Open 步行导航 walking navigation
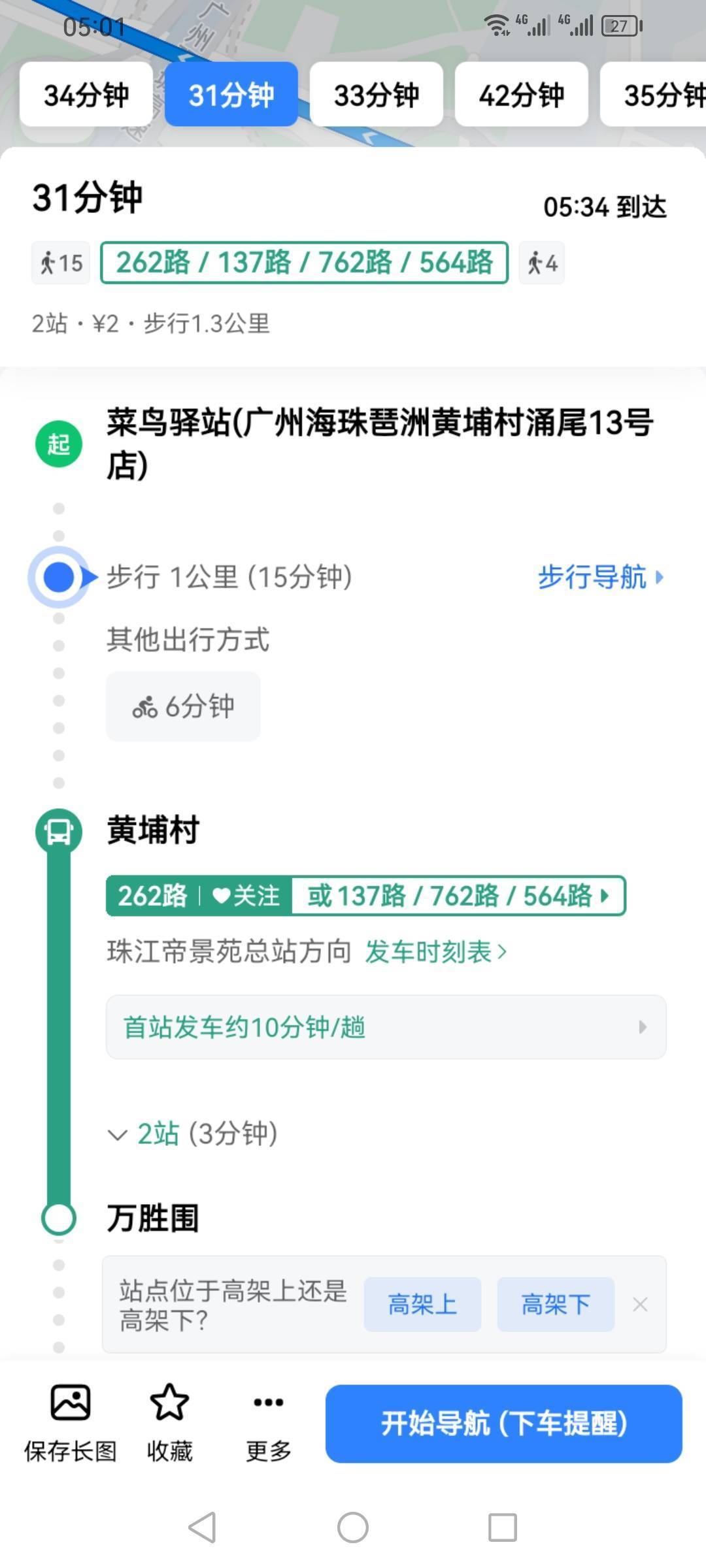Screen dimensions: 706x1568 point(600,577)
